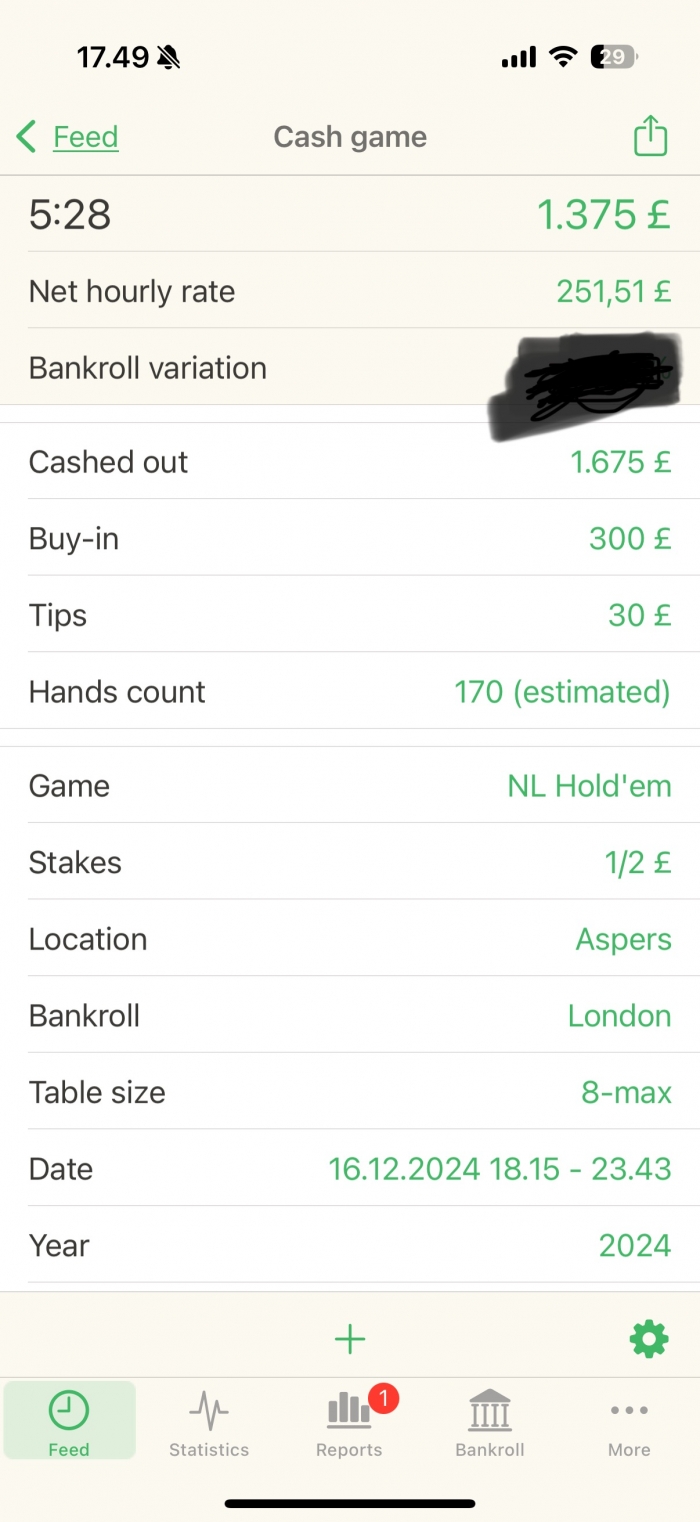This screenshot has width=700, height=1522.
Task: Open the More tab
Action: (x=629, y=1423)
